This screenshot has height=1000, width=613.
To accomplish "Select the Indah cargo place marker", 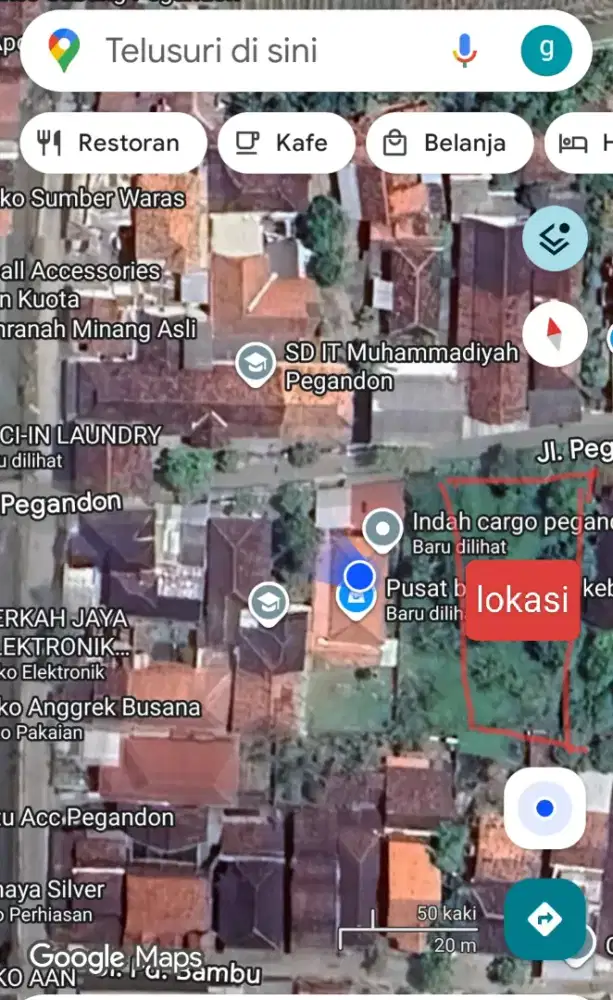I will 381,530.
